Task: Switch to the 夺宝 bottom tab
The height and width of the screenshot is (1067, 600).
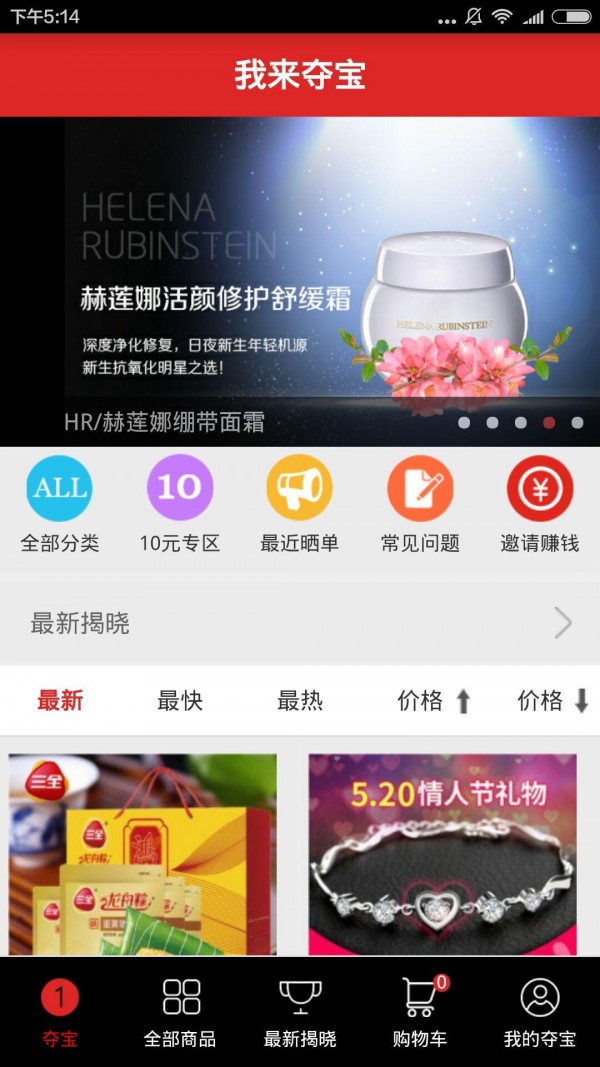Action: (x=60, y=1012)
